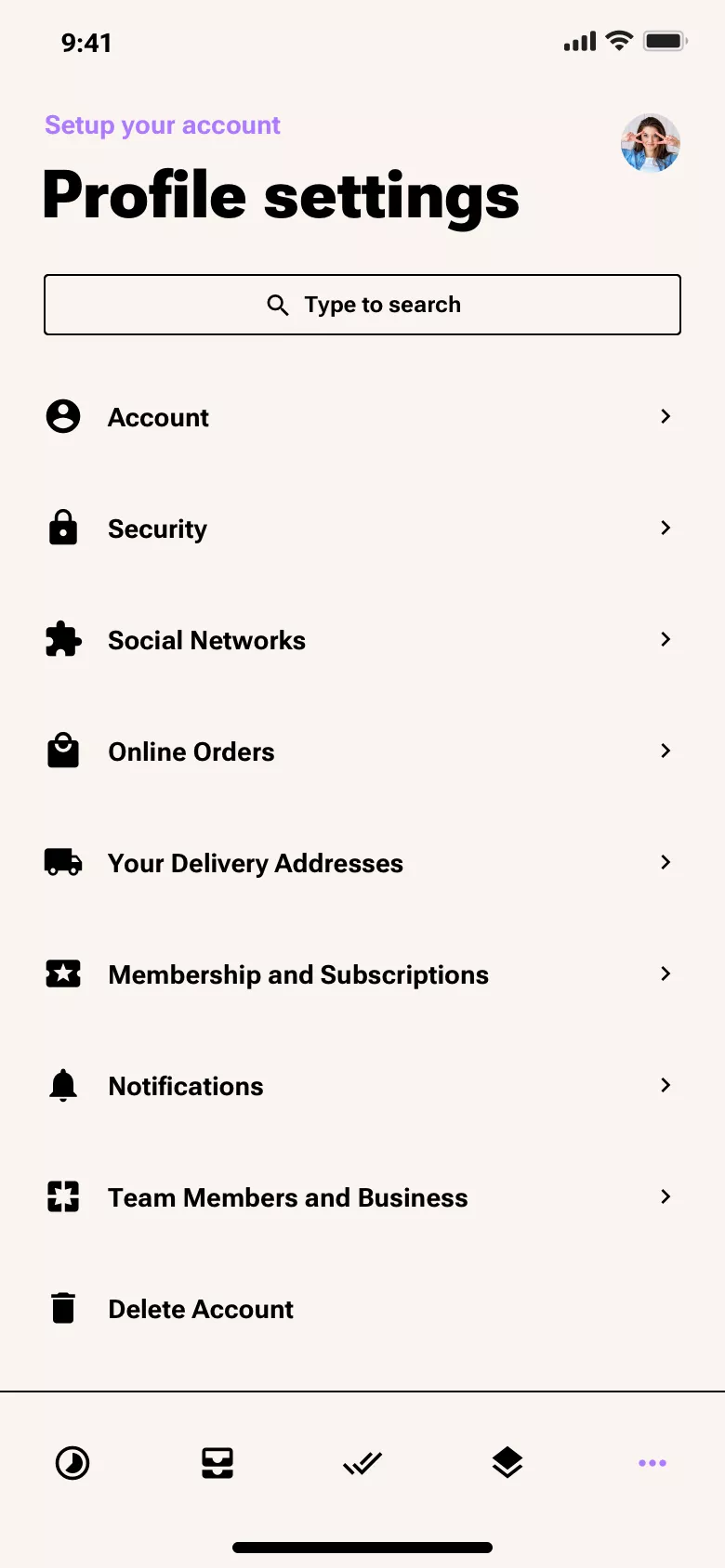725x1568 pixels.
Task: Click the Social Networks puzzle icon
Action: pyautogui.click(x=62, y=639)
